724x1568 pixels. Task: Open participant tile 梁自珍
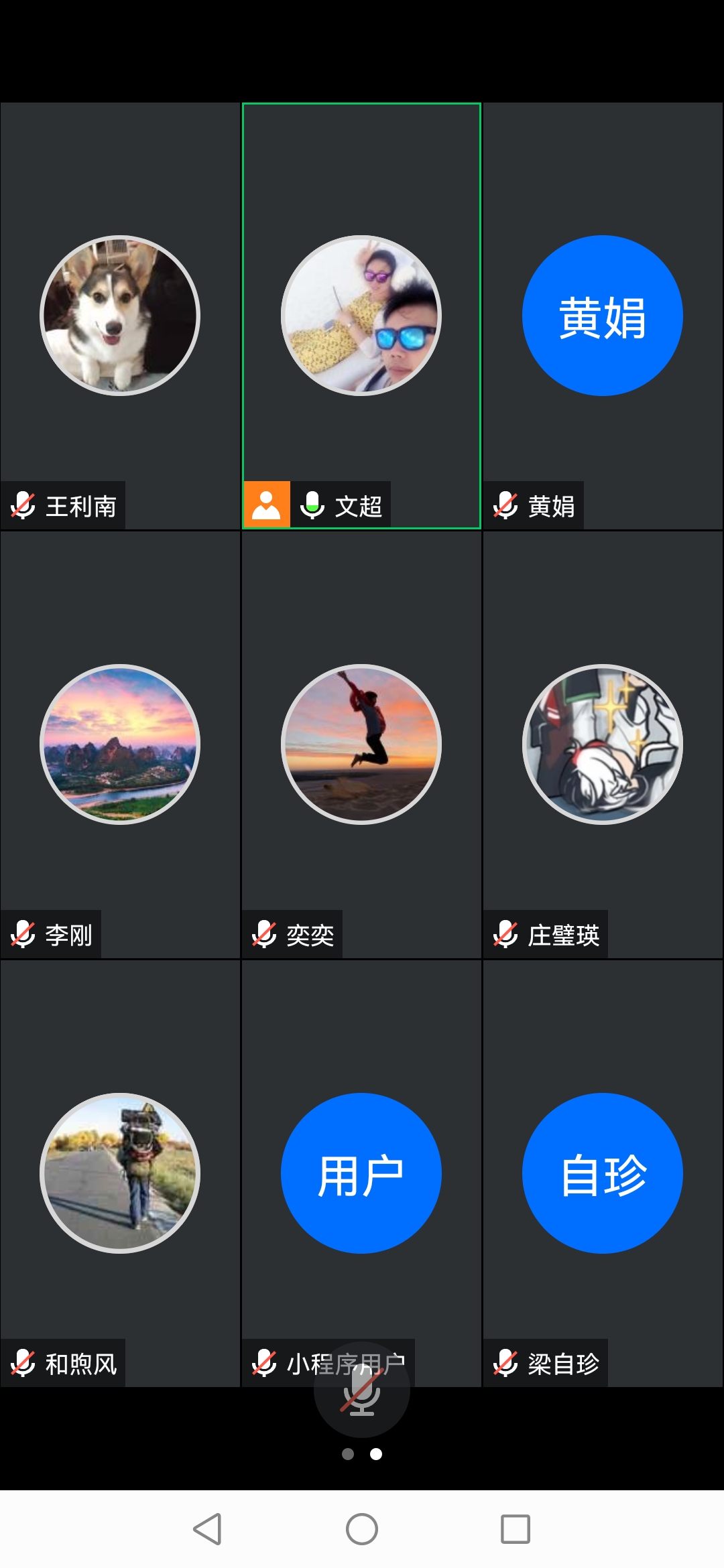[x=603, y=1173]
